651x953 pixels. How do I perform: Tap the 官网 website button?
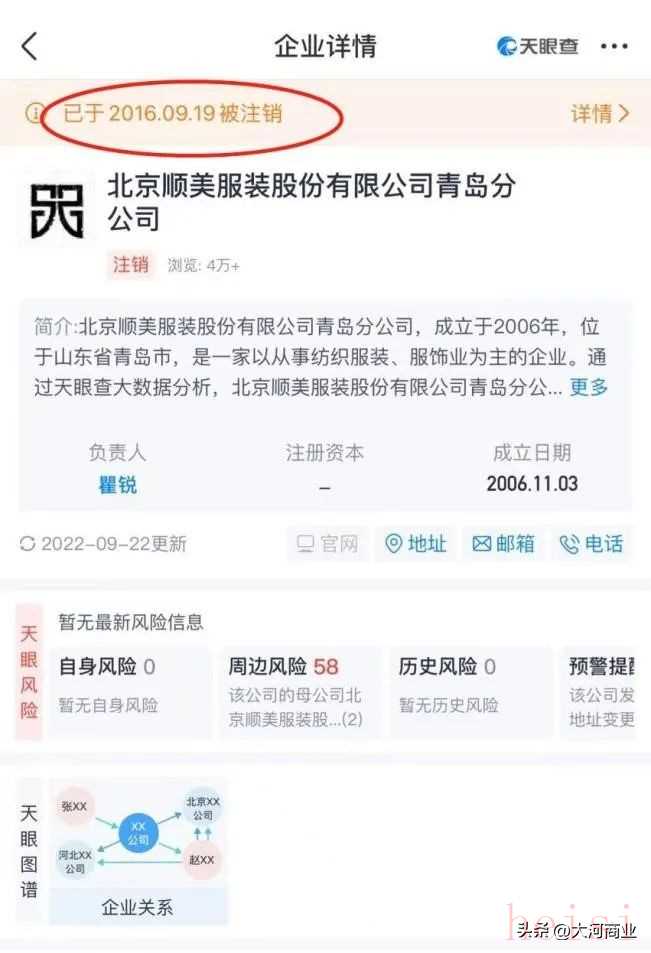coord(328,543)
